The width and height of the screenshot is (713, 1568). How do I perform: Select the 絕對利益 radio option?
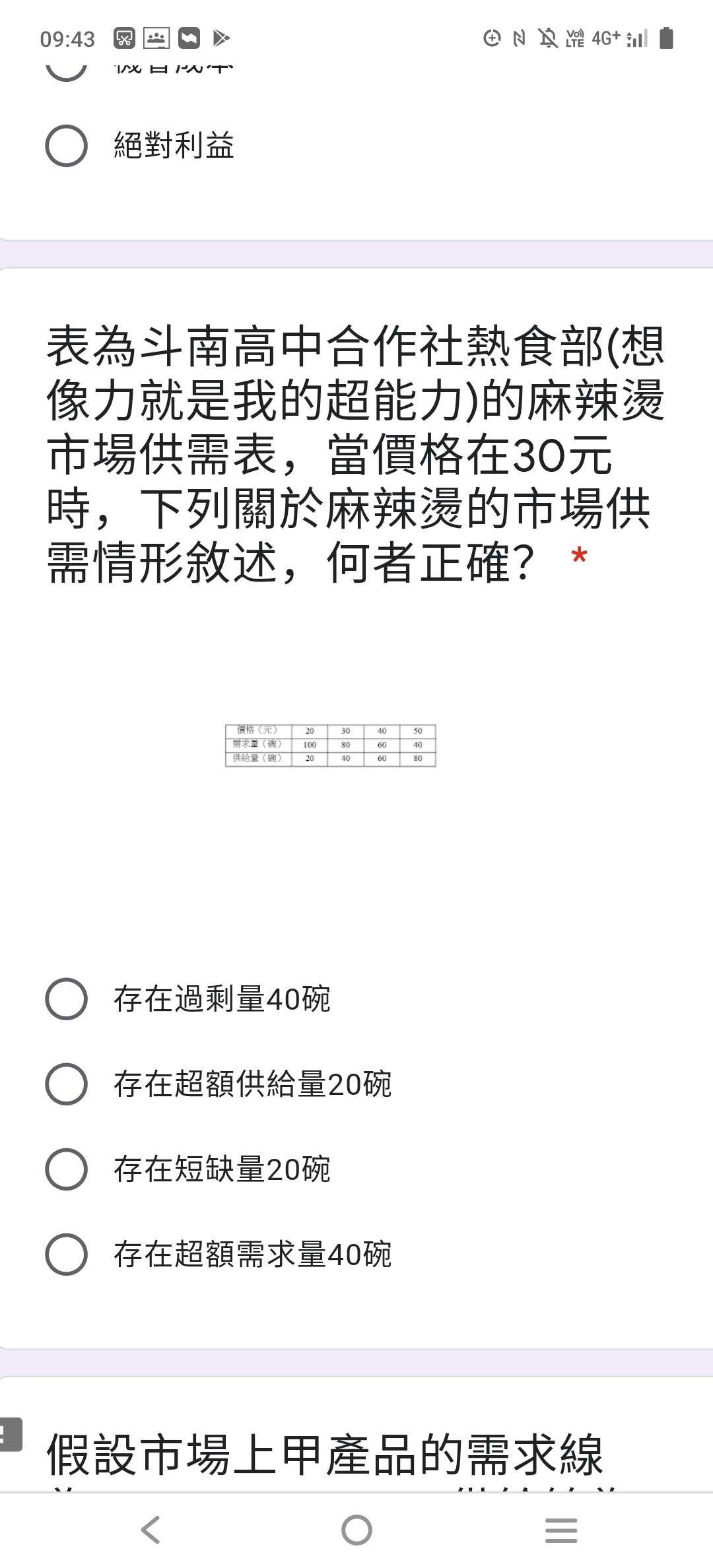(67, 145)
